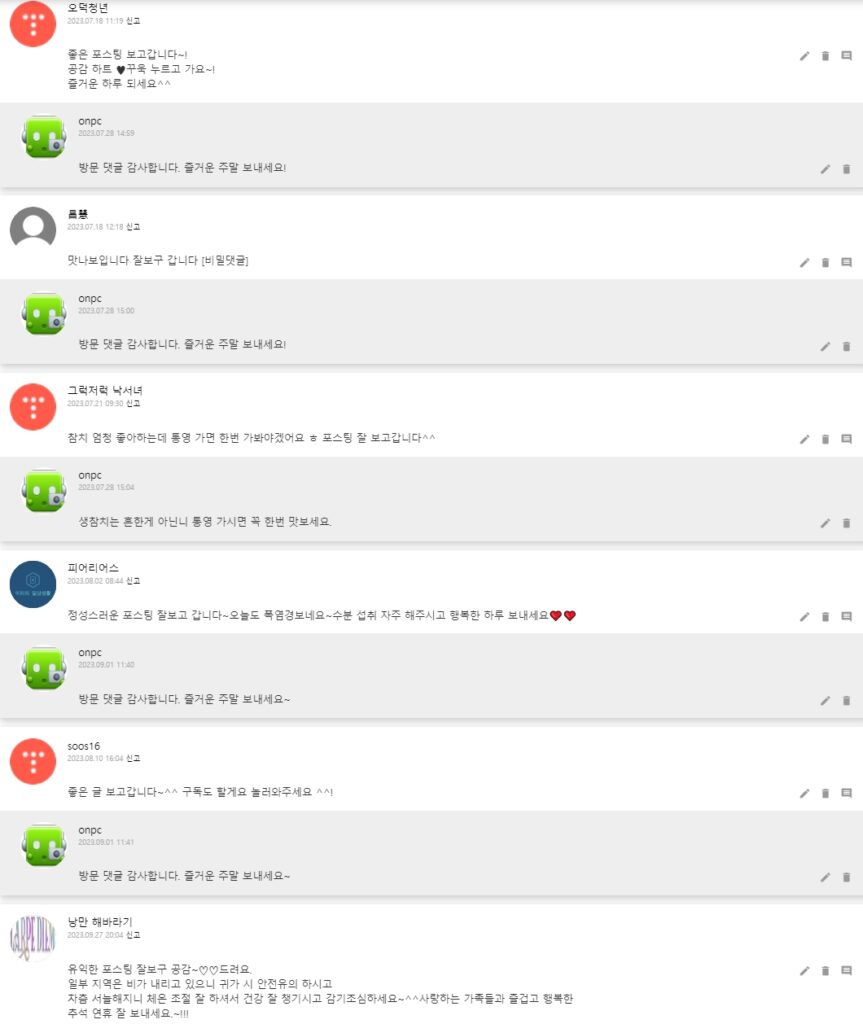
Task: Reply to the 맛나보입니다 secret comment
Action: click(x=846, y=263)
